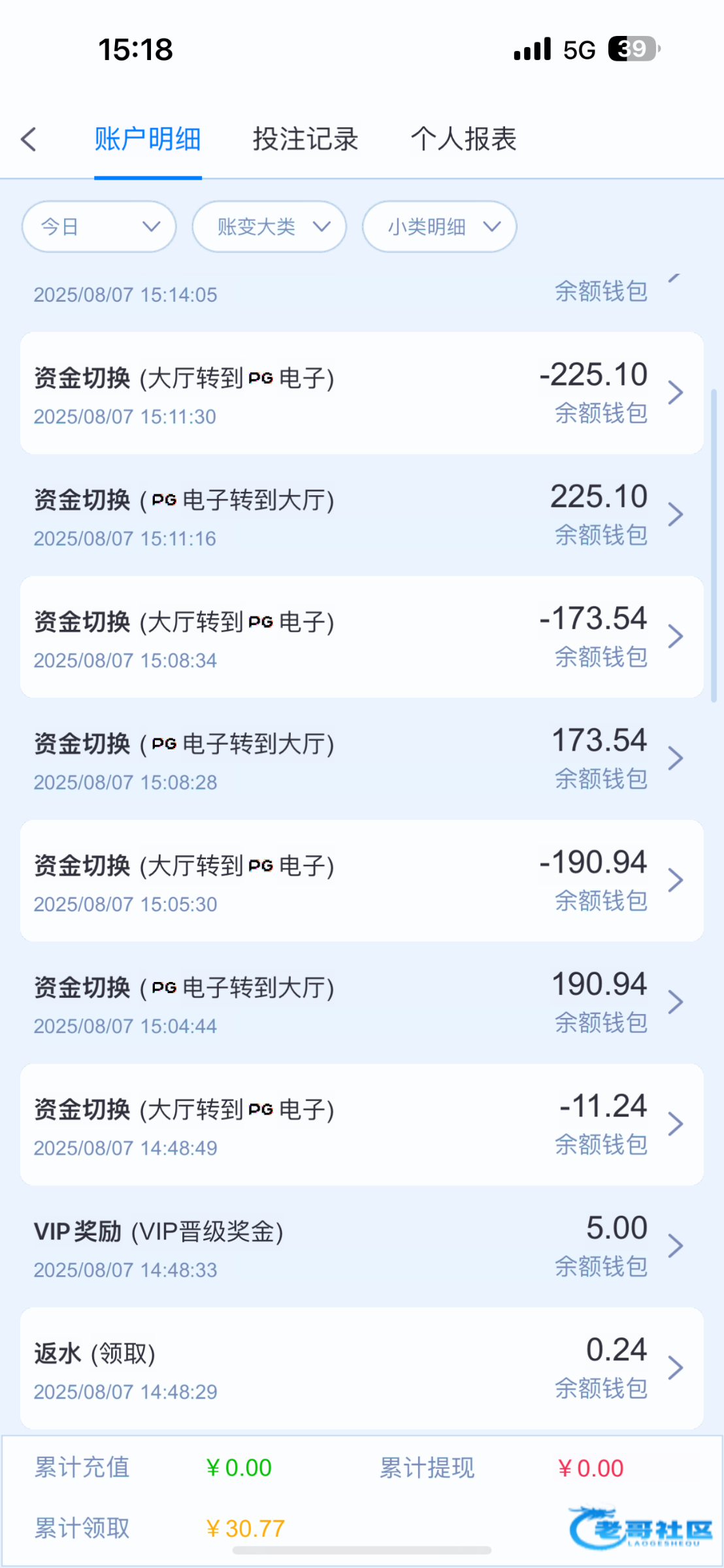View details of the -173.54 transfer

[x=362, y=637]
